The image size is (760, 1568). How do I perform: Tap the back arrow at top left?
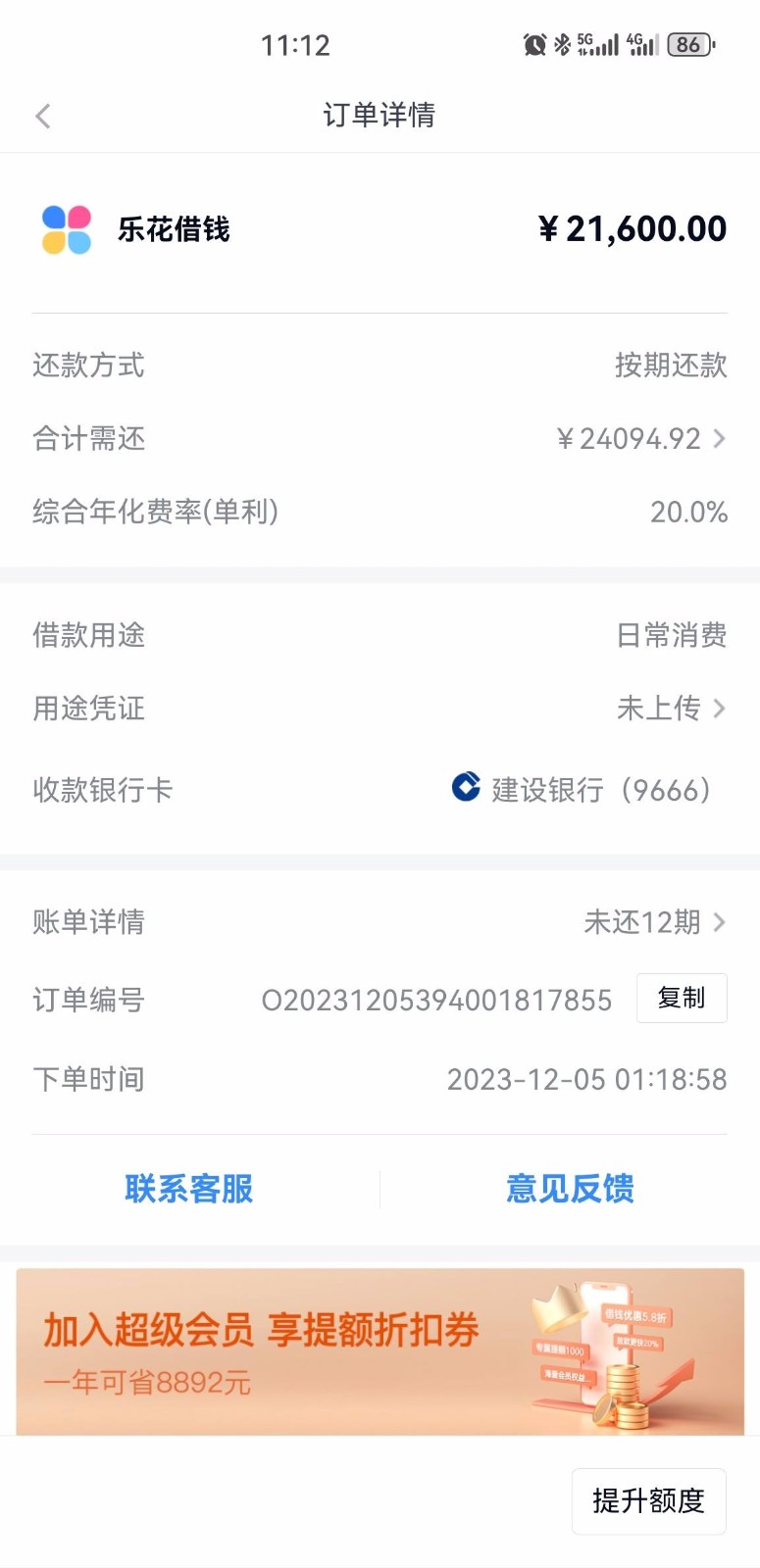43,116
